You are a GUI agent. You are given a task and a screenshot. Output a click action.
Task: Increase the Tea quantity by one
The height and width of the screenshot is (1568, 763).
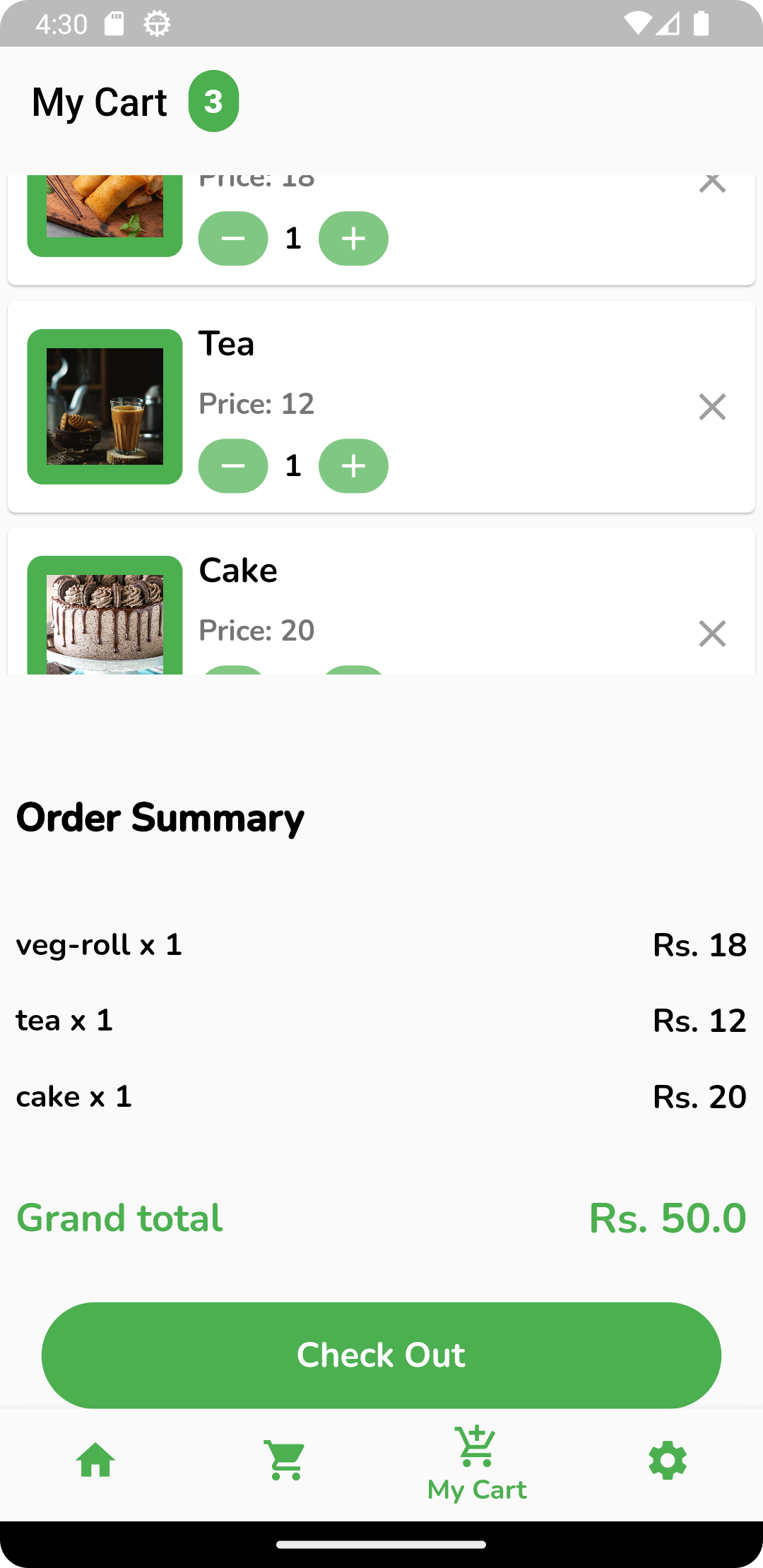(353, 466)
